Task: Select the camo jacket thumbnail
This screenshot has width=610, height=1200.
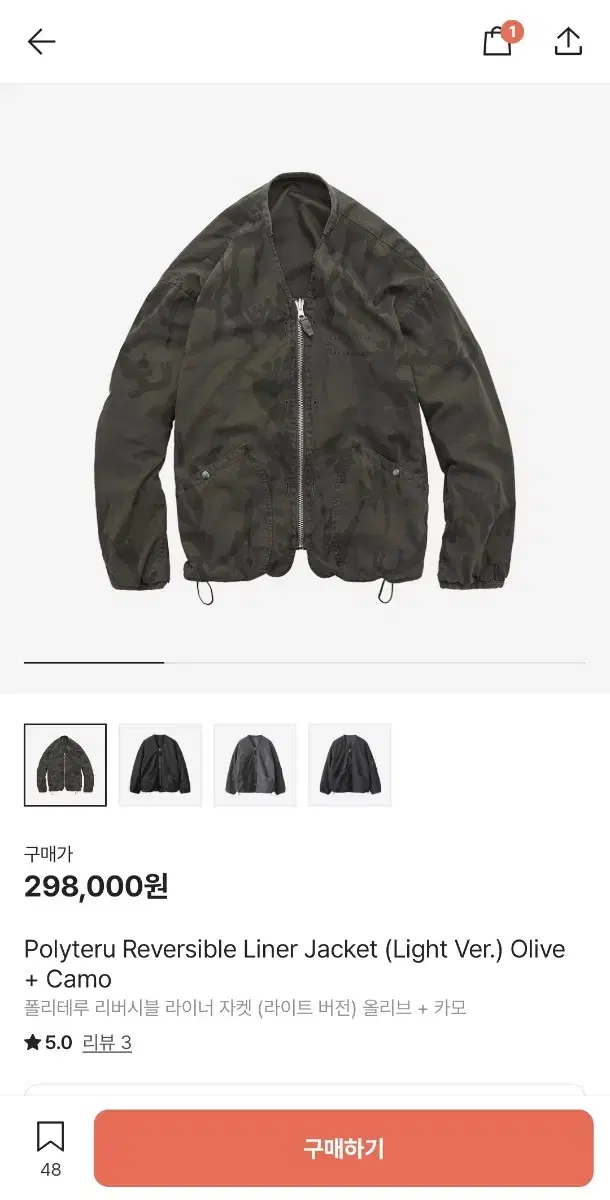Action: tap(65, 765)
